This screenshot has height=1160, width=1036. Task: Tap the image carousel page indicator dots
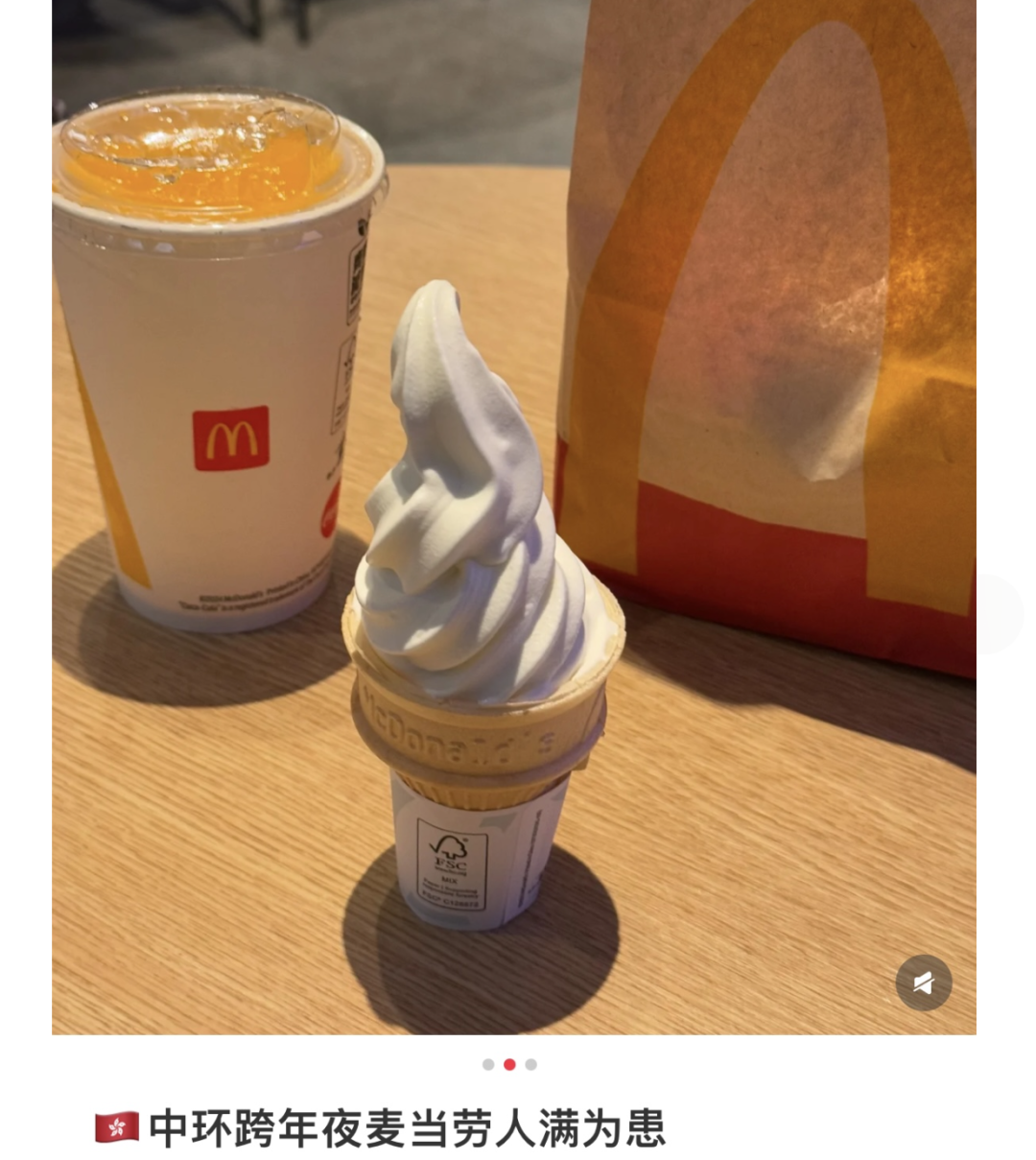coord(509,1064)
